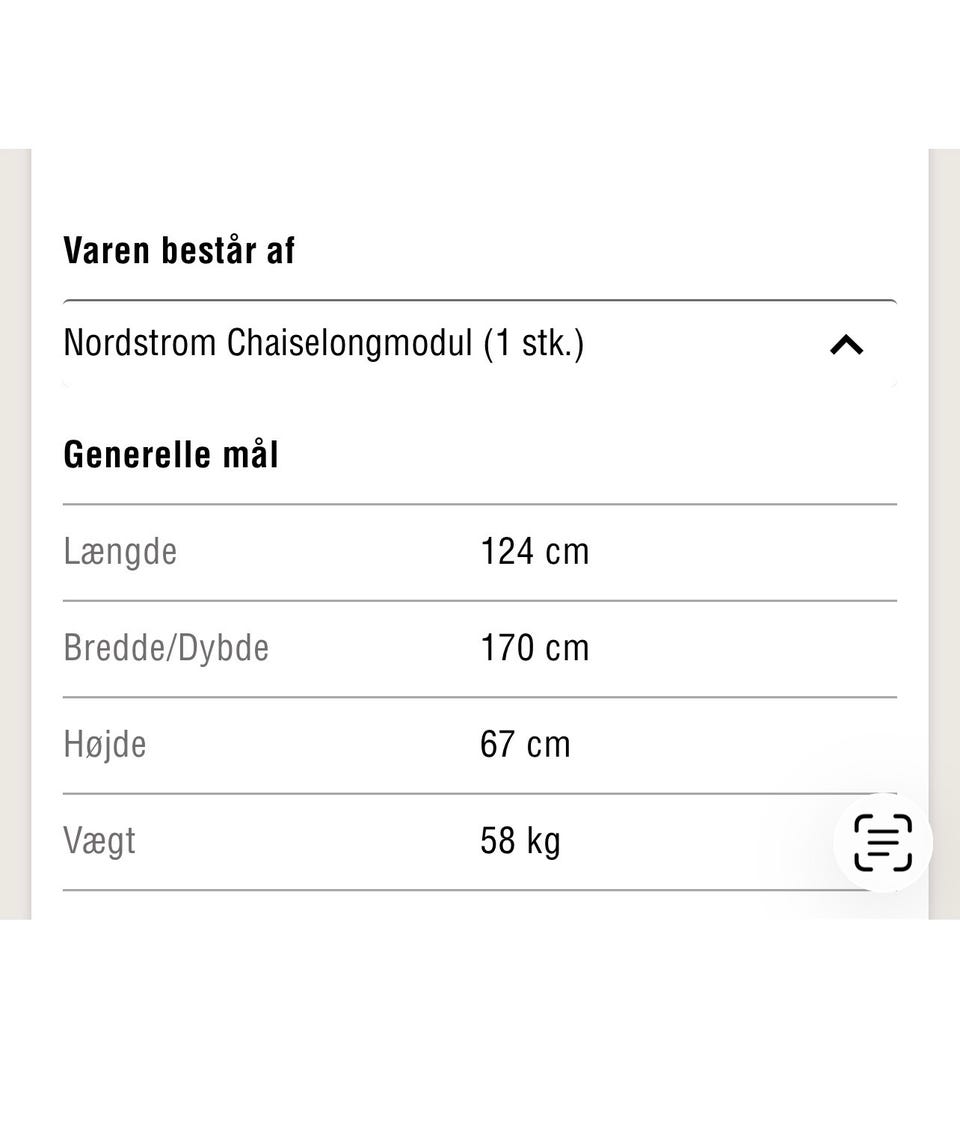Click the 67 cm value
Viewport: 960px width, 1147px height.
coord(524,744)
